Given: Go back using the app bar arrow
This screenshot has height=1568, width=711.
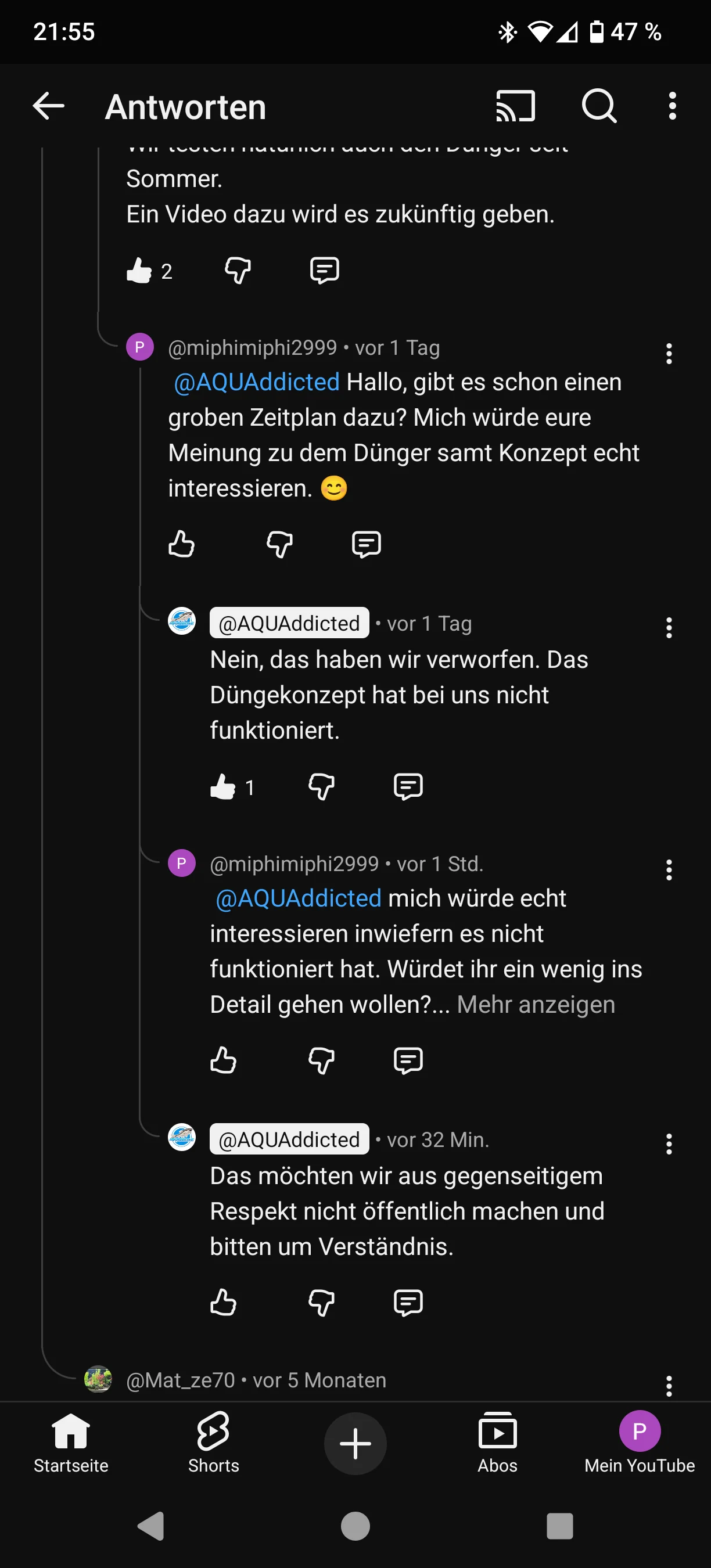Looking at the screenshot, I should [x=49, y=106].
